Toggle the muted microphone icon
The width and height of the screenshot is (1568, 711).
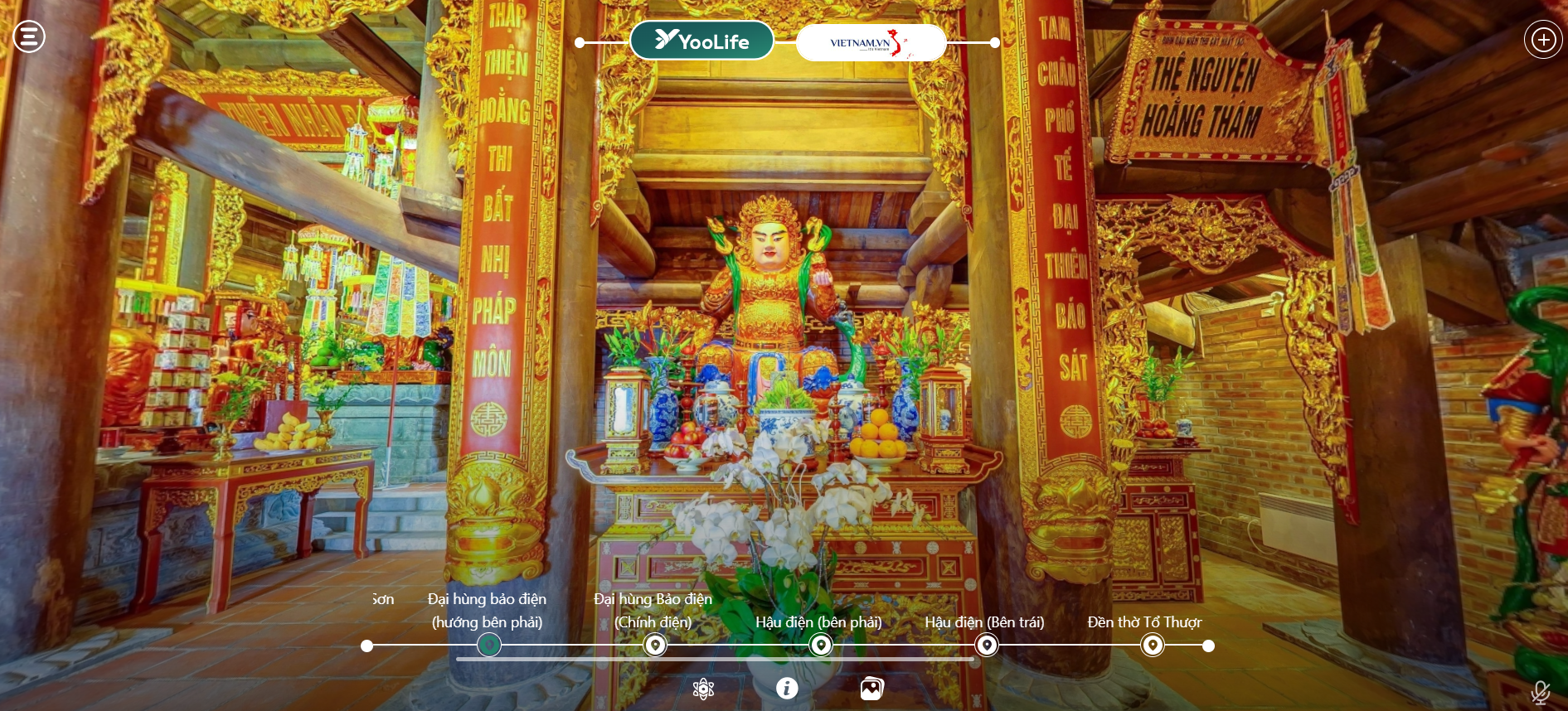pyautogui.click(x=1541, y=692)
